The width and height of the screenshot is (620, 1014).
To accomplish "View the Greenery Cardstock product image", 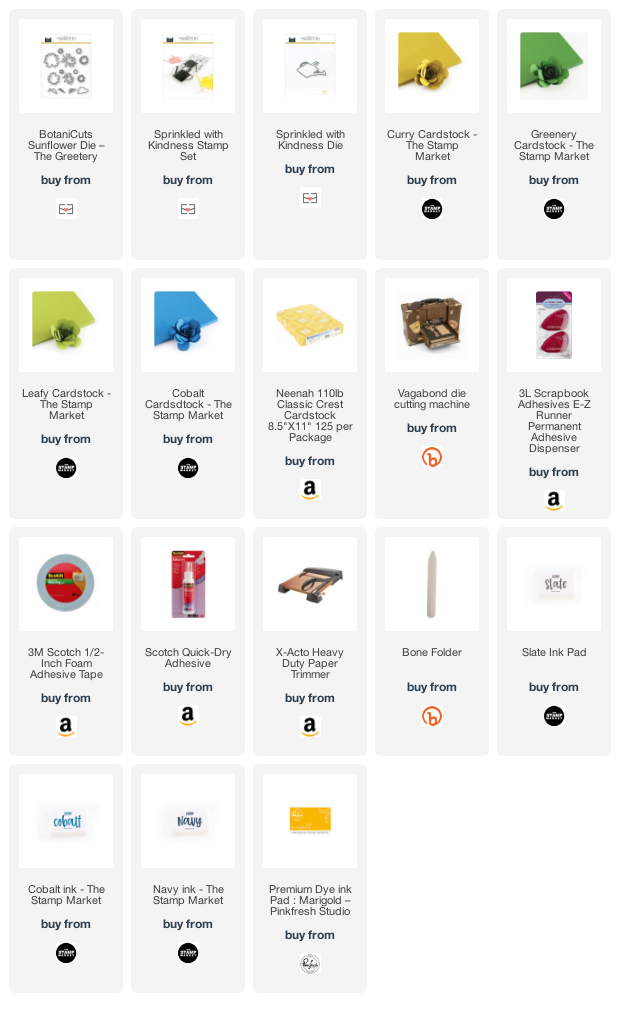I will click(554, 66).
